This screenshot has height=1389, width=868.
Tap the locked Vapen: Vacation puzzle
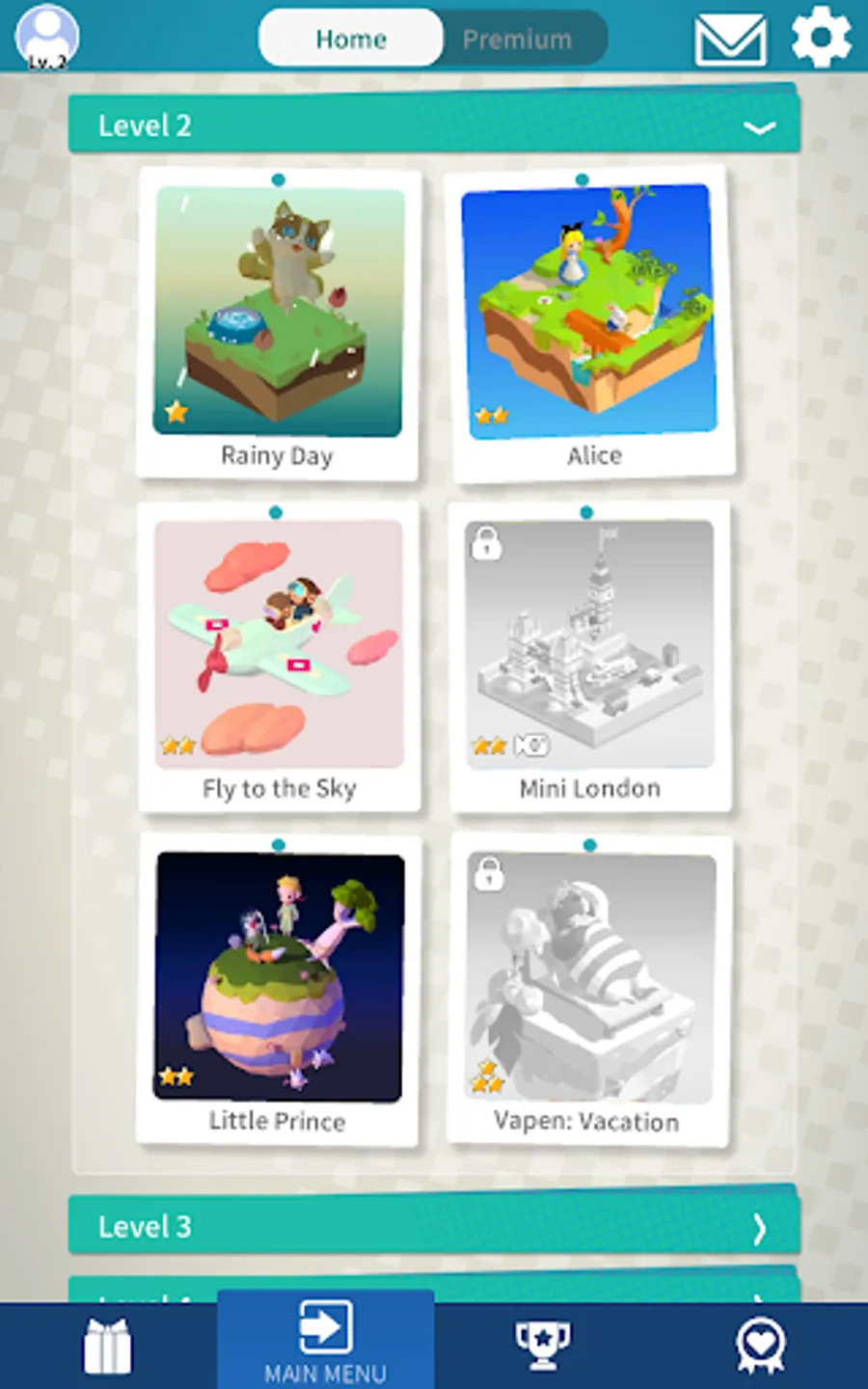589,978
